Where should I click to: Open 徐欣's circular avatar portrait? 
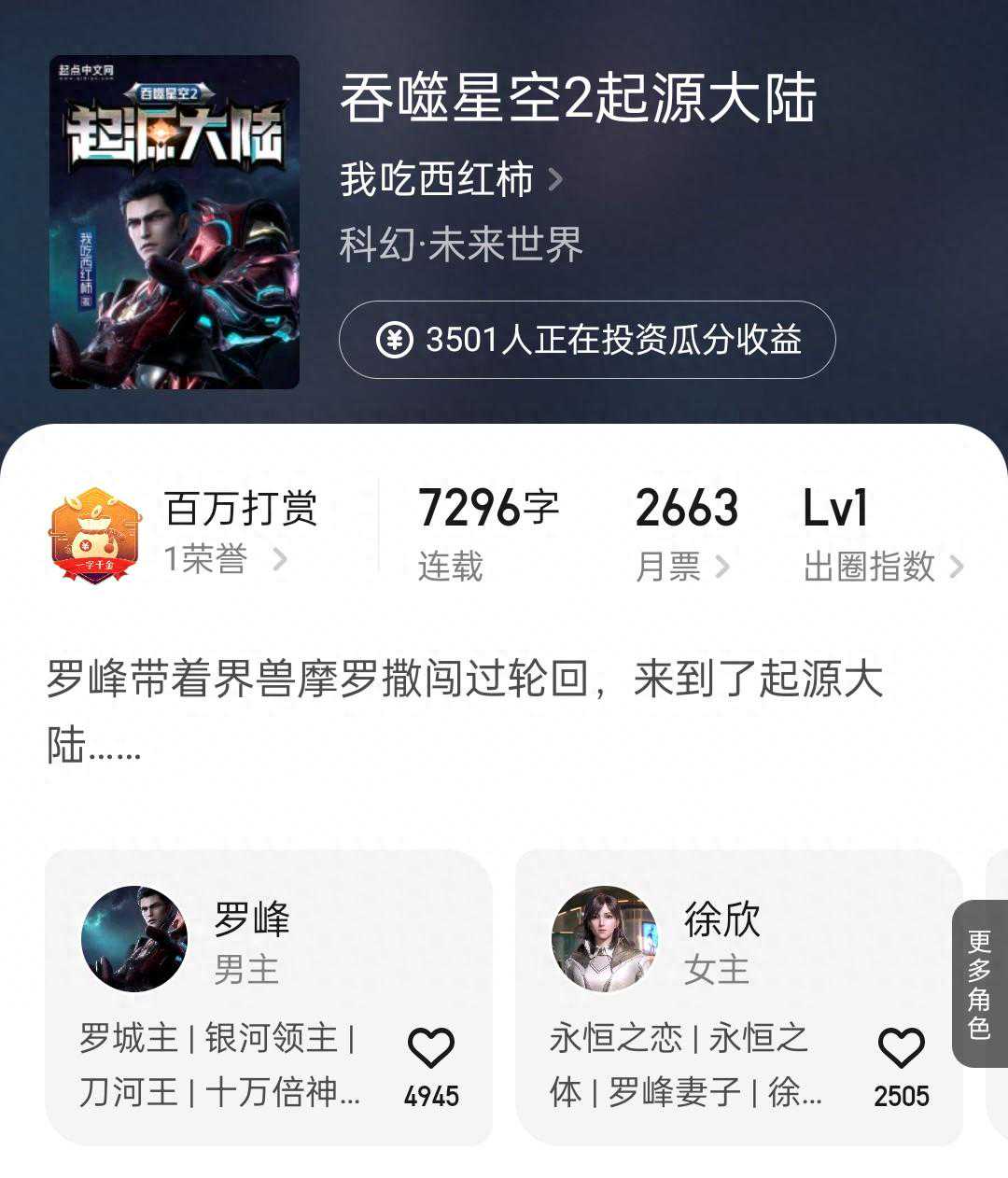tap(606, 938)
